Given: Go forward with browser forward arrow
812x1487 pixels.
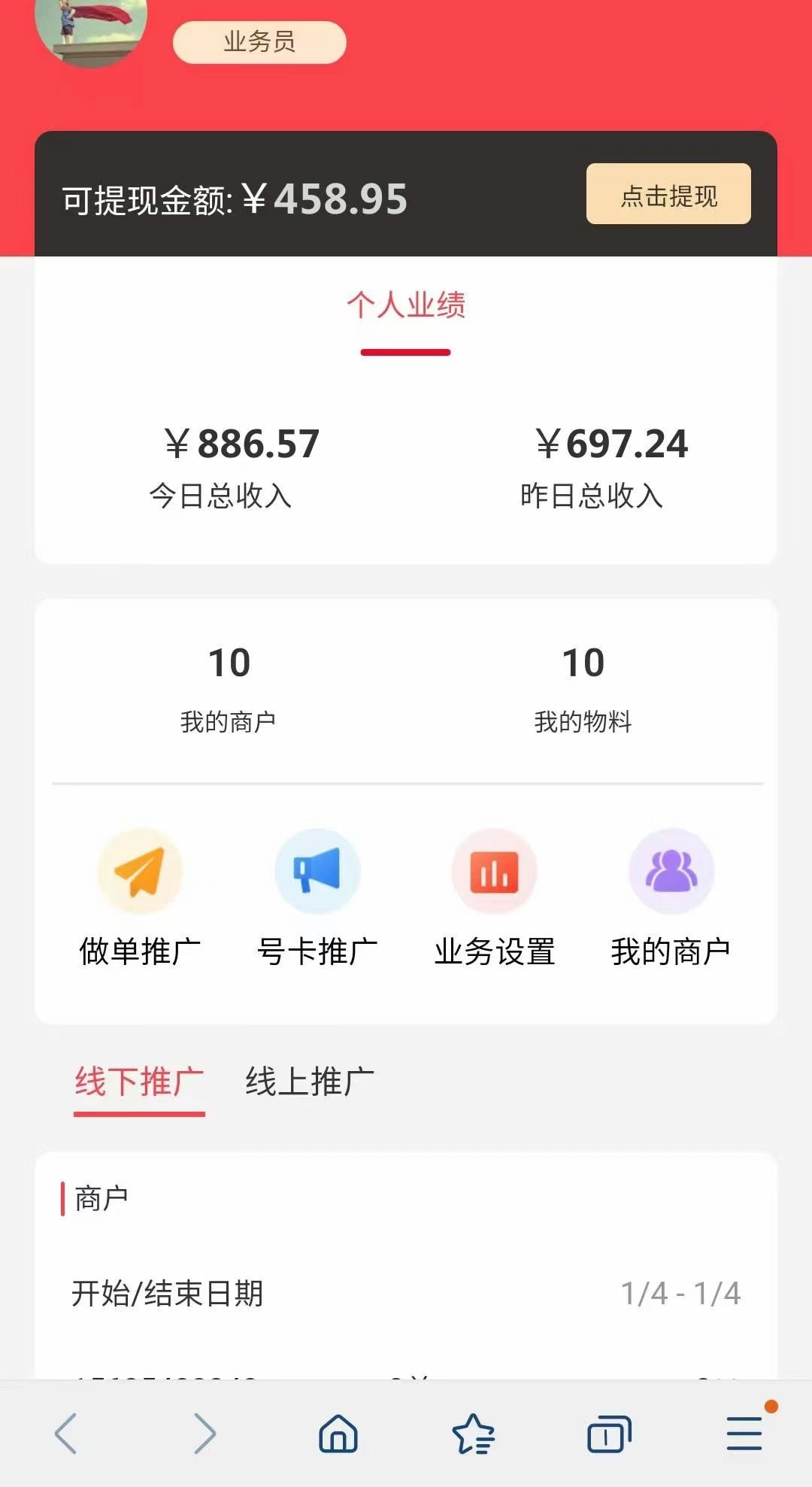Looking at the screenshot, I should coord(204,1434).
